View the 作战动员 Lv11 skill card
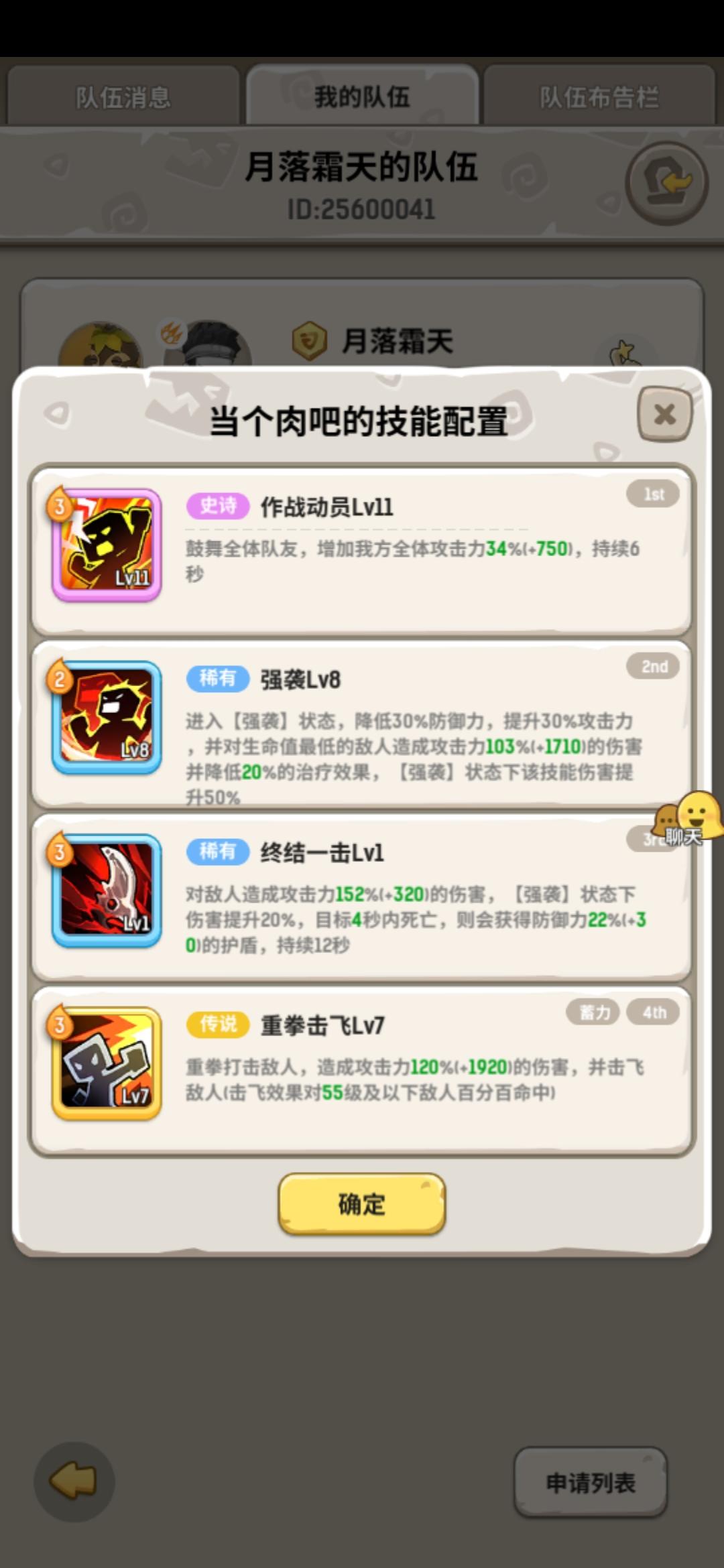This screenshot has width=724, height=1568. pos(362,549)
